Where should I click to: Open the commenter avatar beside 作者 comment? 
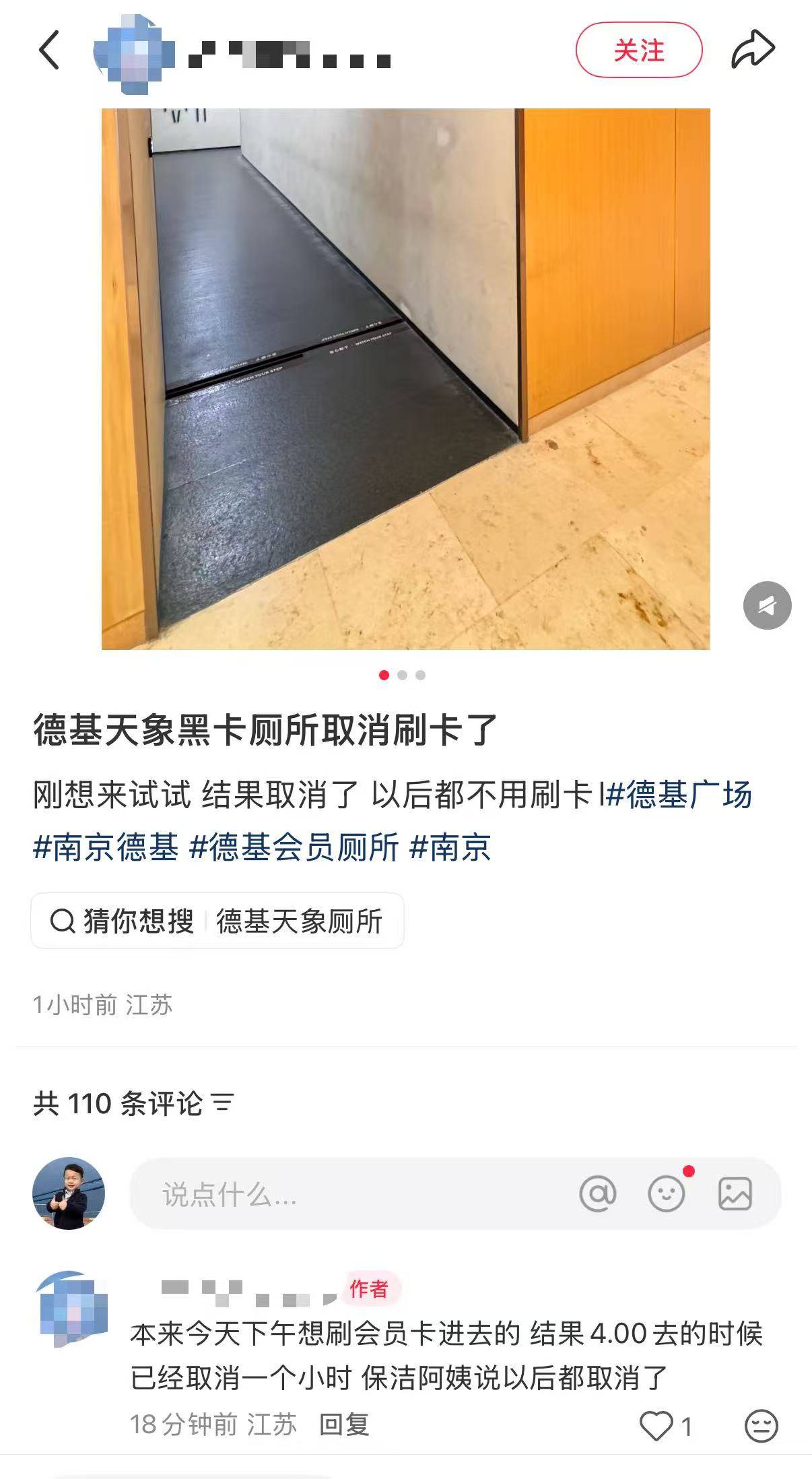coord(70,1309)
